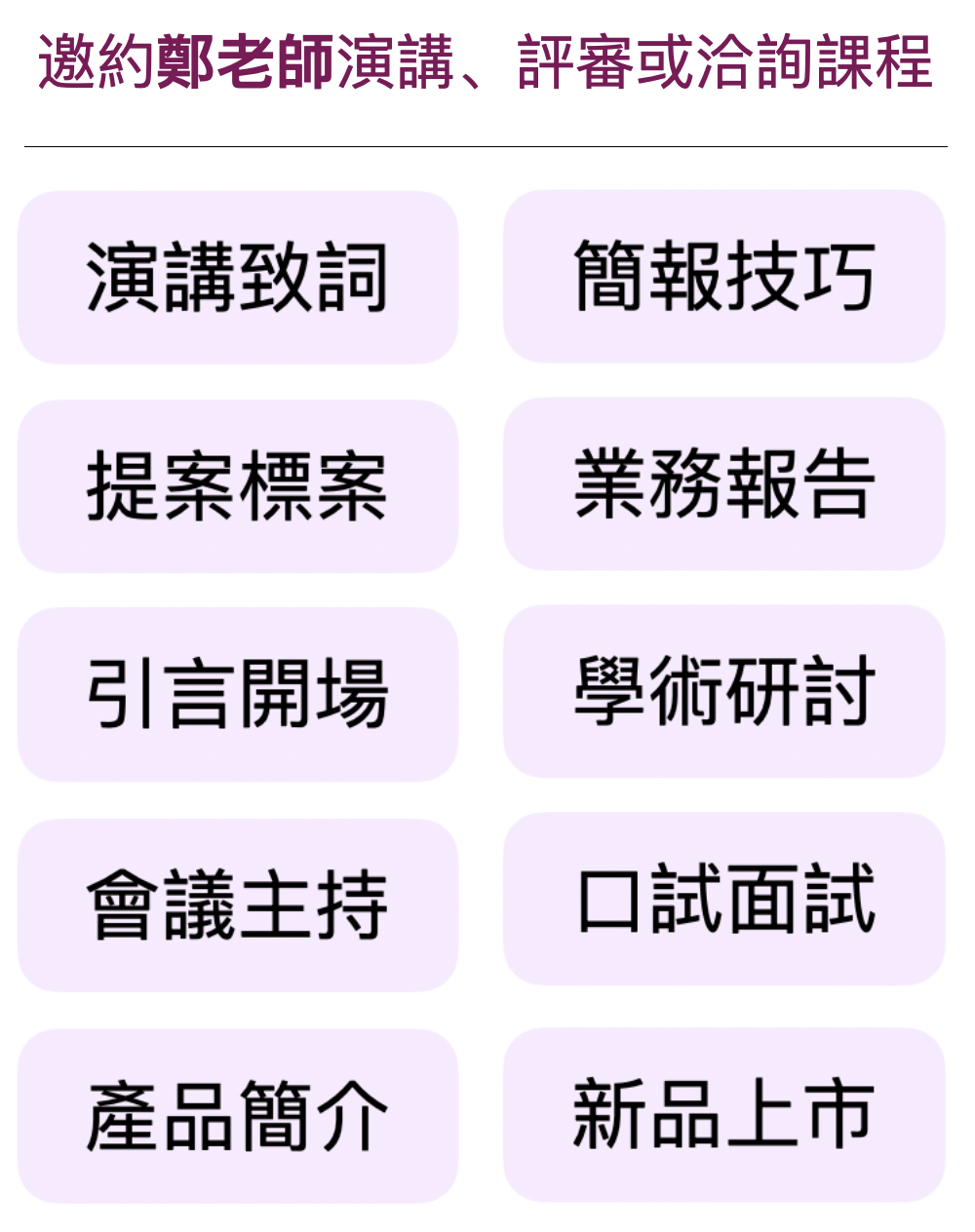The height and width of the screenshot is (1232, 975).
Task: Open 引言開場
Action: [237, 694]
